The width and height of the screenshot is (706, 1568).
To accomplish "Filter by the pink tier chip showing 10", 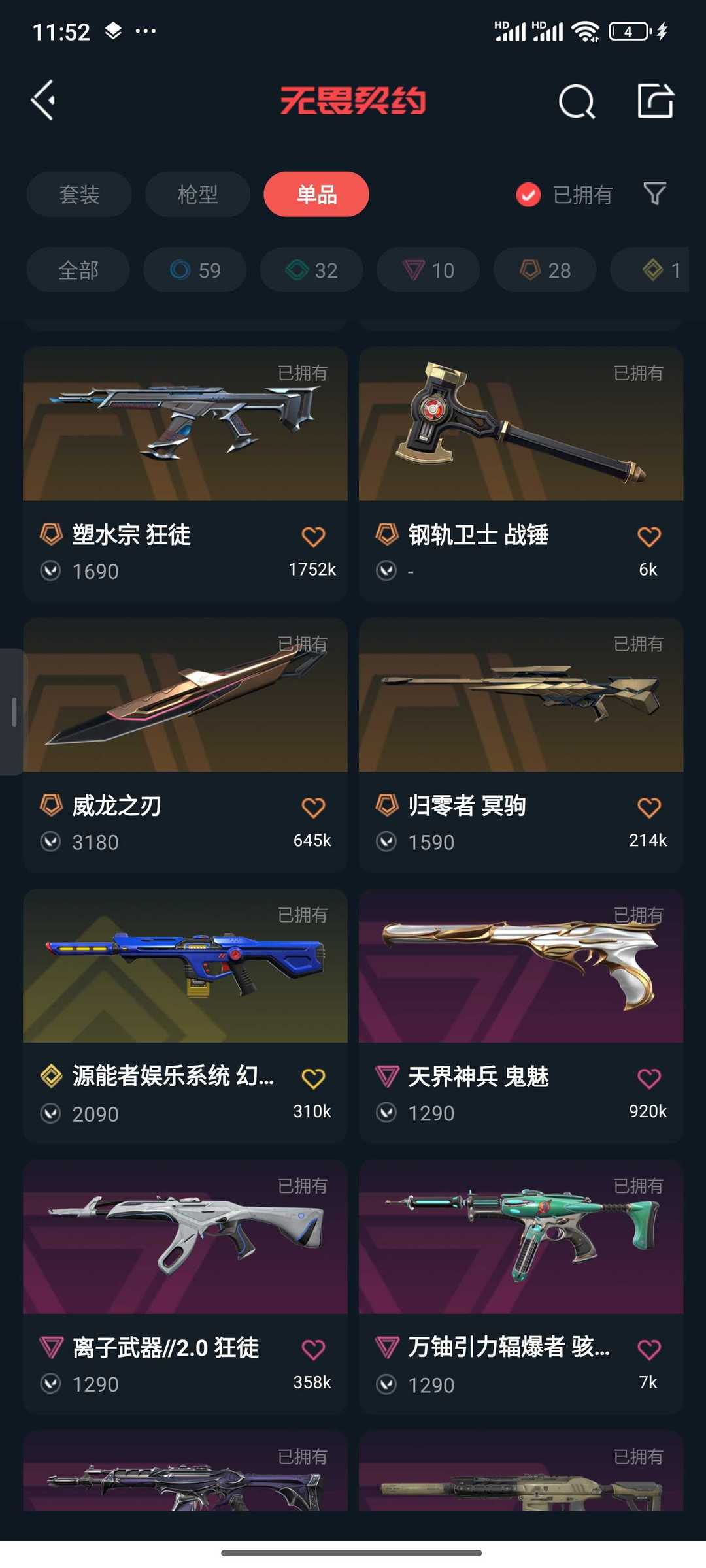I will point(428,270).
